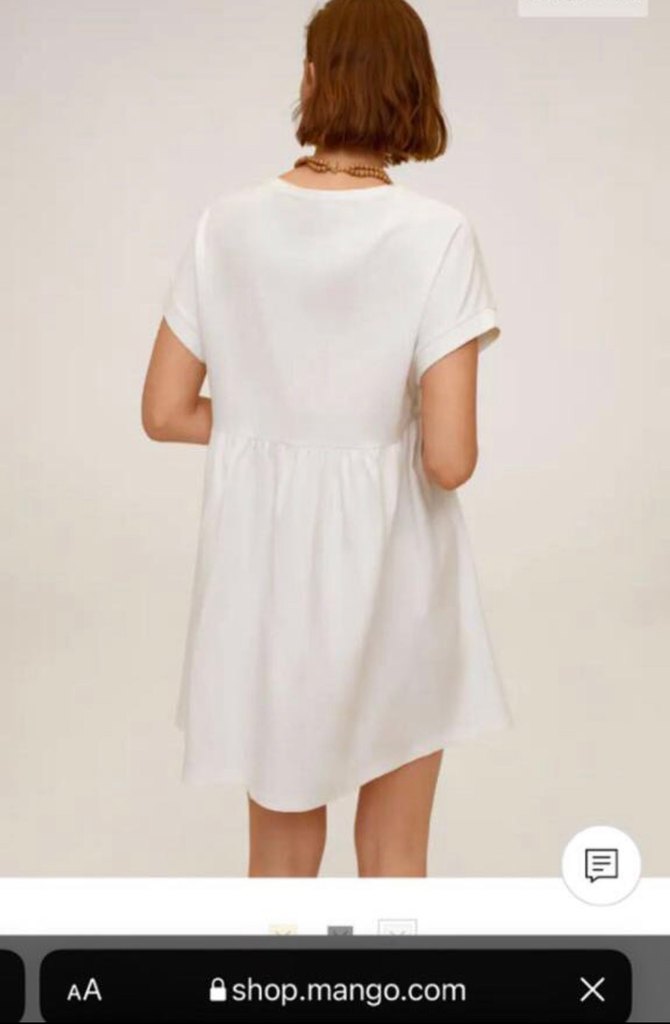Open the AA reader options

[85, 990]
